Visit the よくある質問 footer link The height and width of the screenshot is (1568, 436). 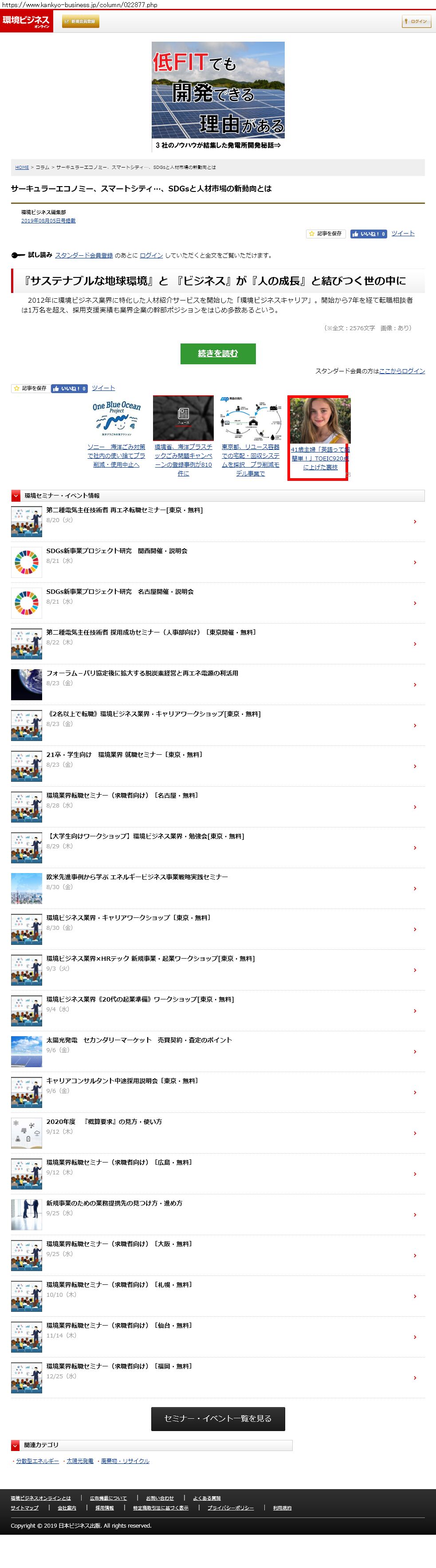click(x=207, y=1498)
